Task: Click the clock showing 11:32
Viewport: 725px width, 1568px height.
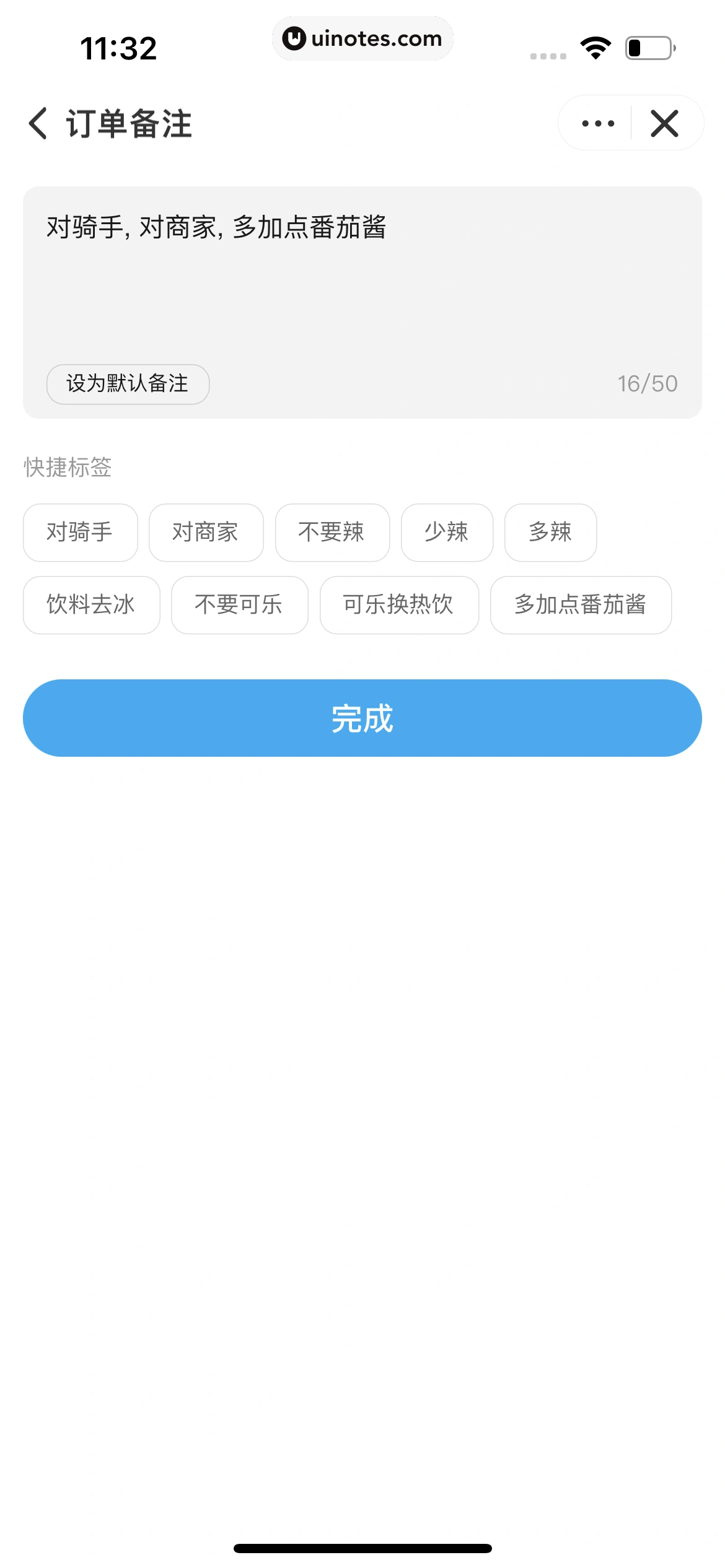Action: tap(118, 48)
